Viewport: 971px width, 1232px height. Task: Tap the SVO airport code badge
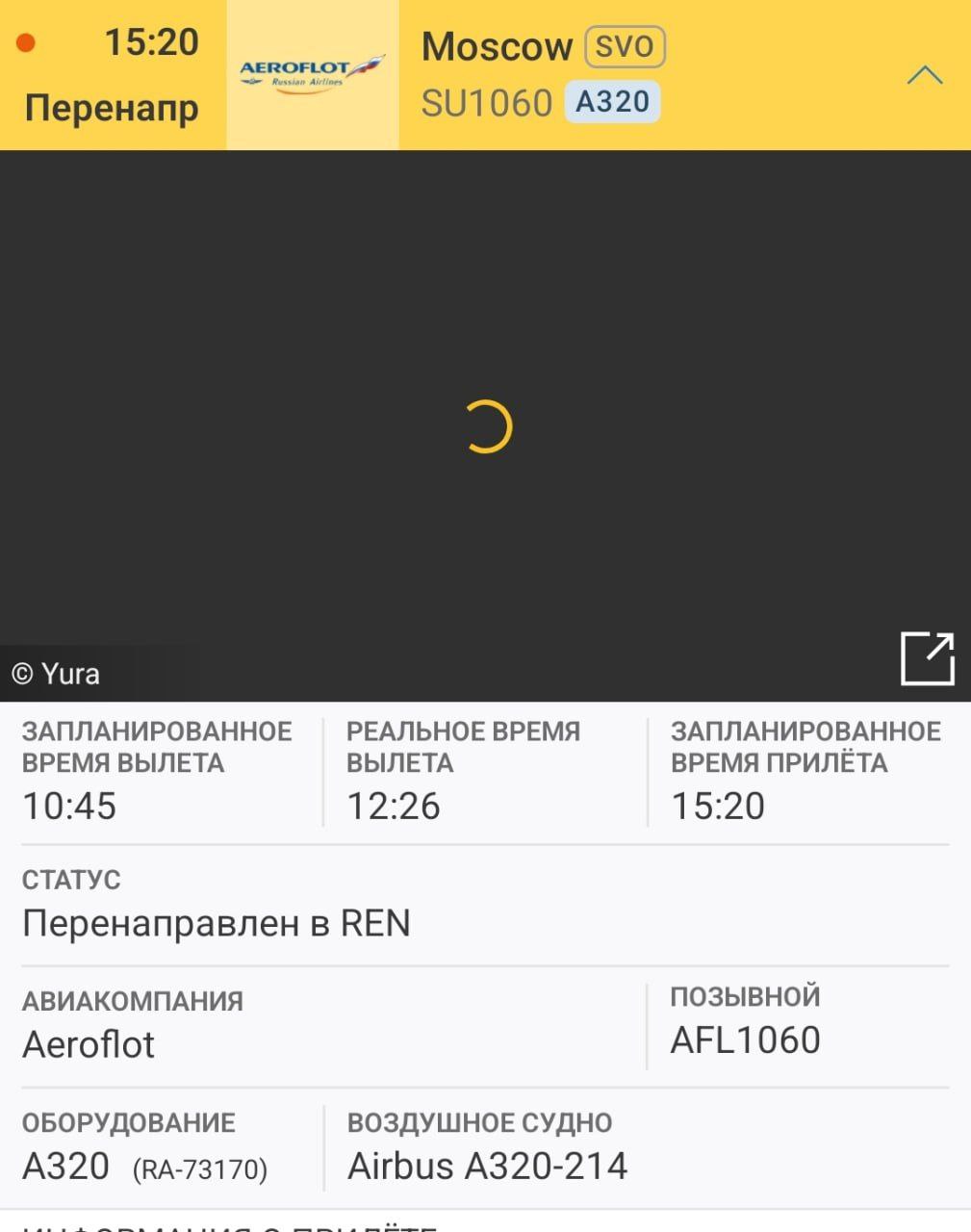coord(625,46)
